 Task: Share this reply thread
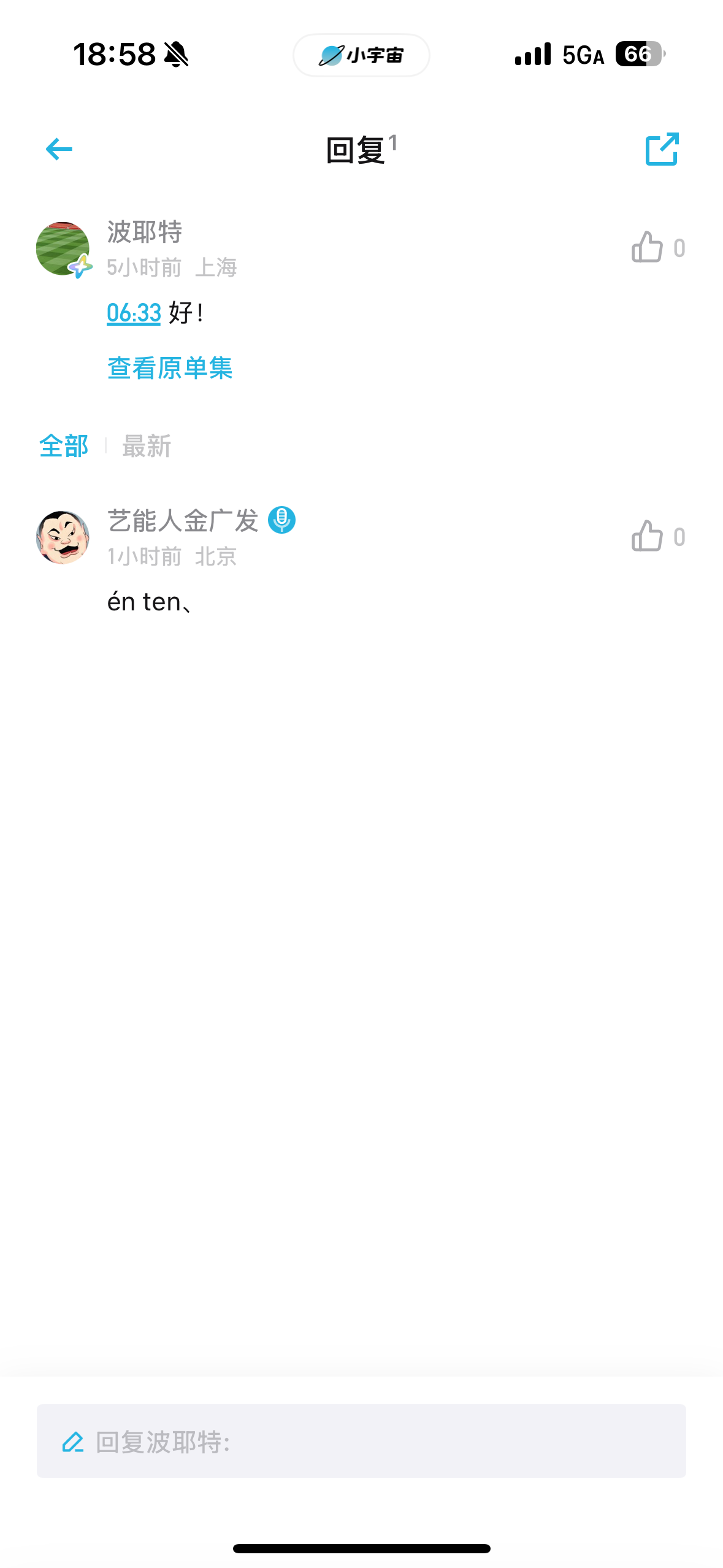(x=662, y=149)
